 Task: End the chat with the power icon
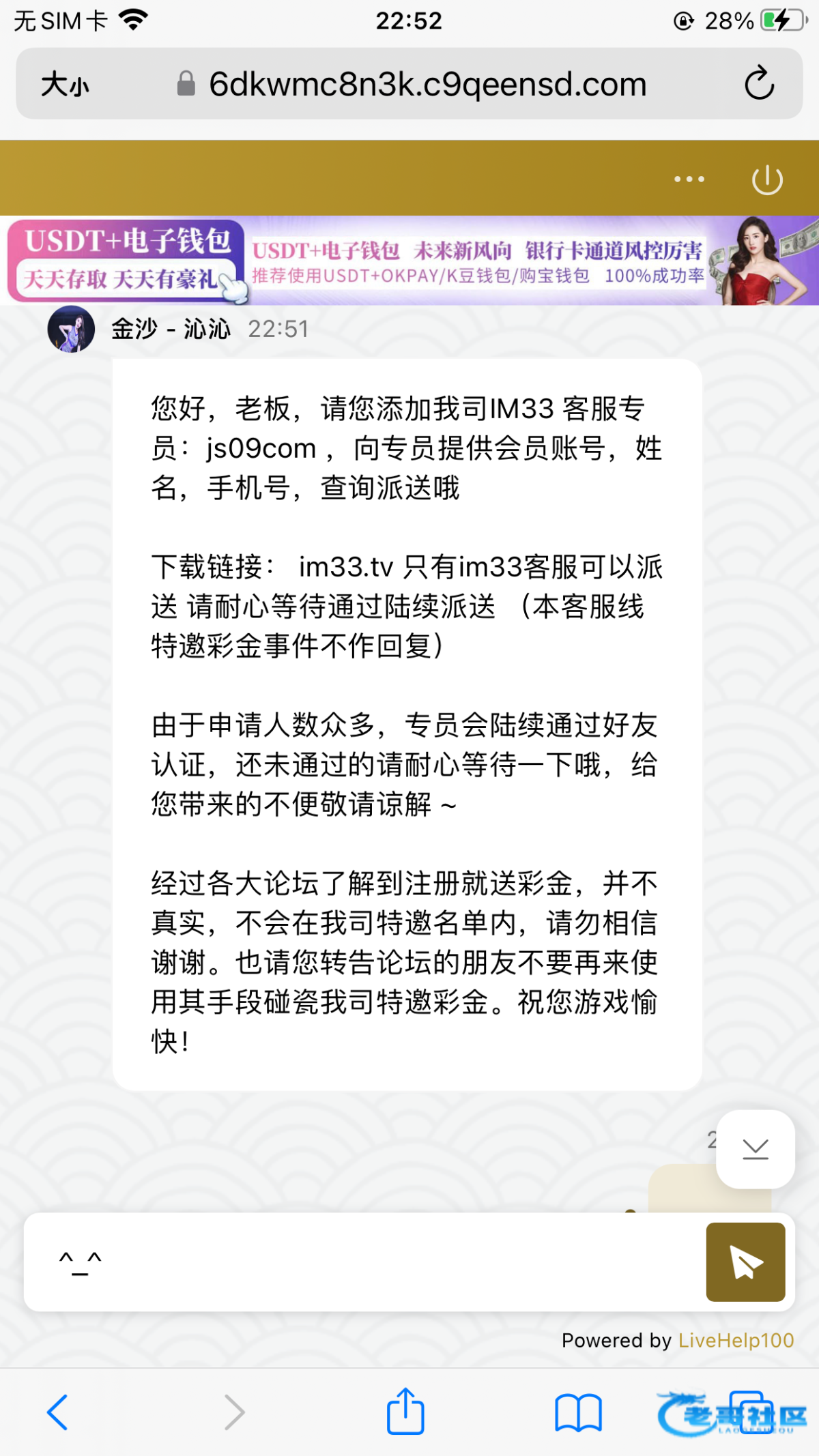click(x=767, y=180)
